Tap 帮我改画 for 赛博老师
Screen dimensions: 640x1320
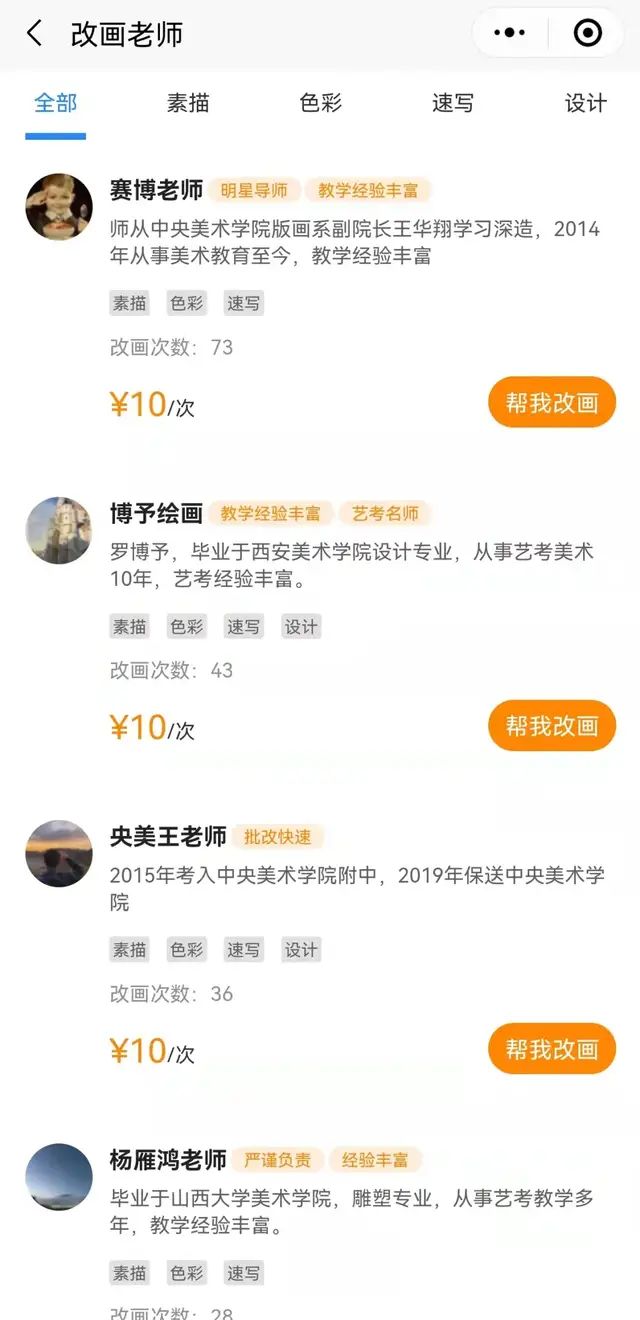point(551,403)
